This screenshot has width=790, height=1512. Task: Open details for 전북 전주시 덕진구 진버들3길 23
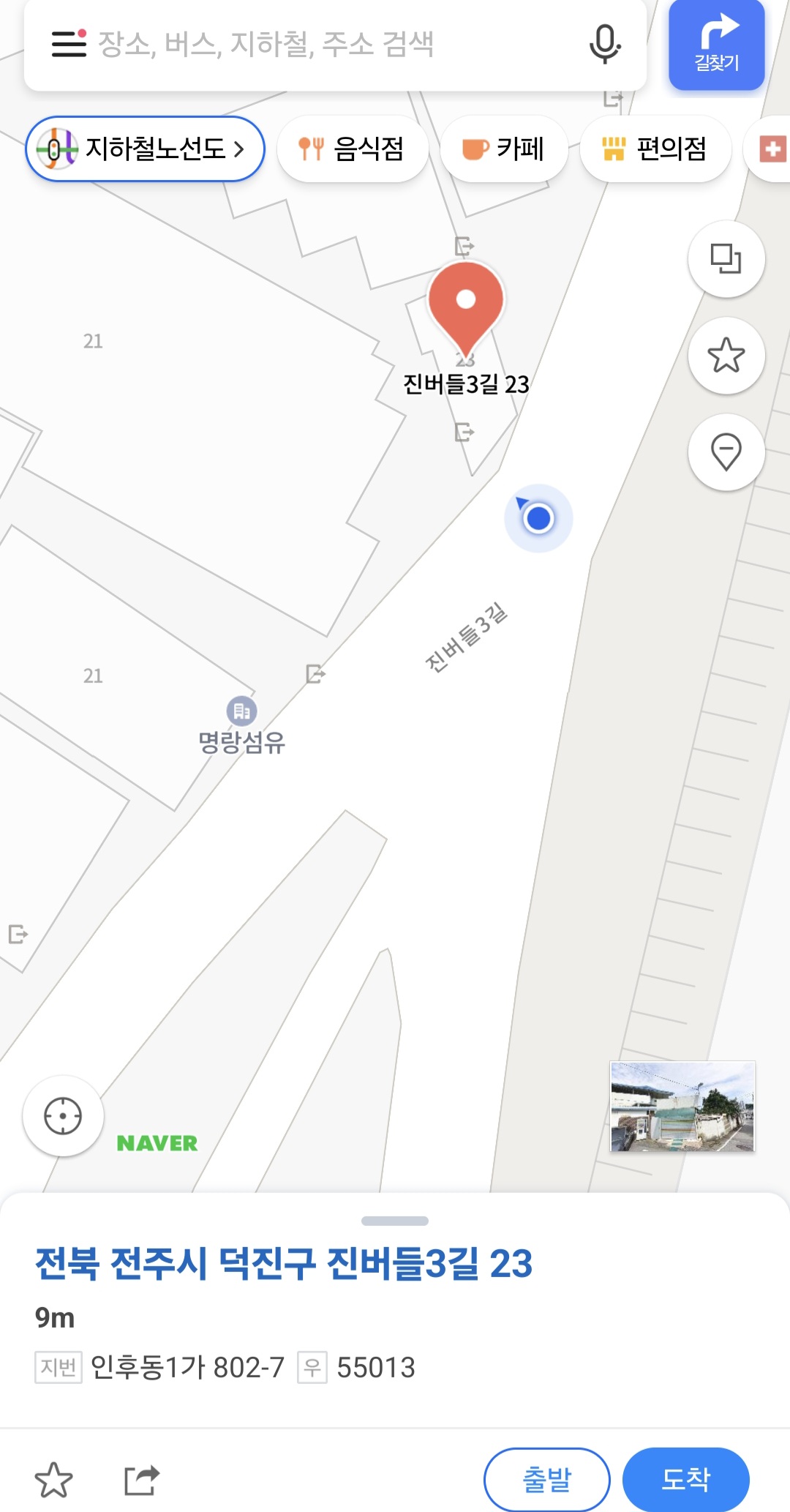tap(284, 1264)
